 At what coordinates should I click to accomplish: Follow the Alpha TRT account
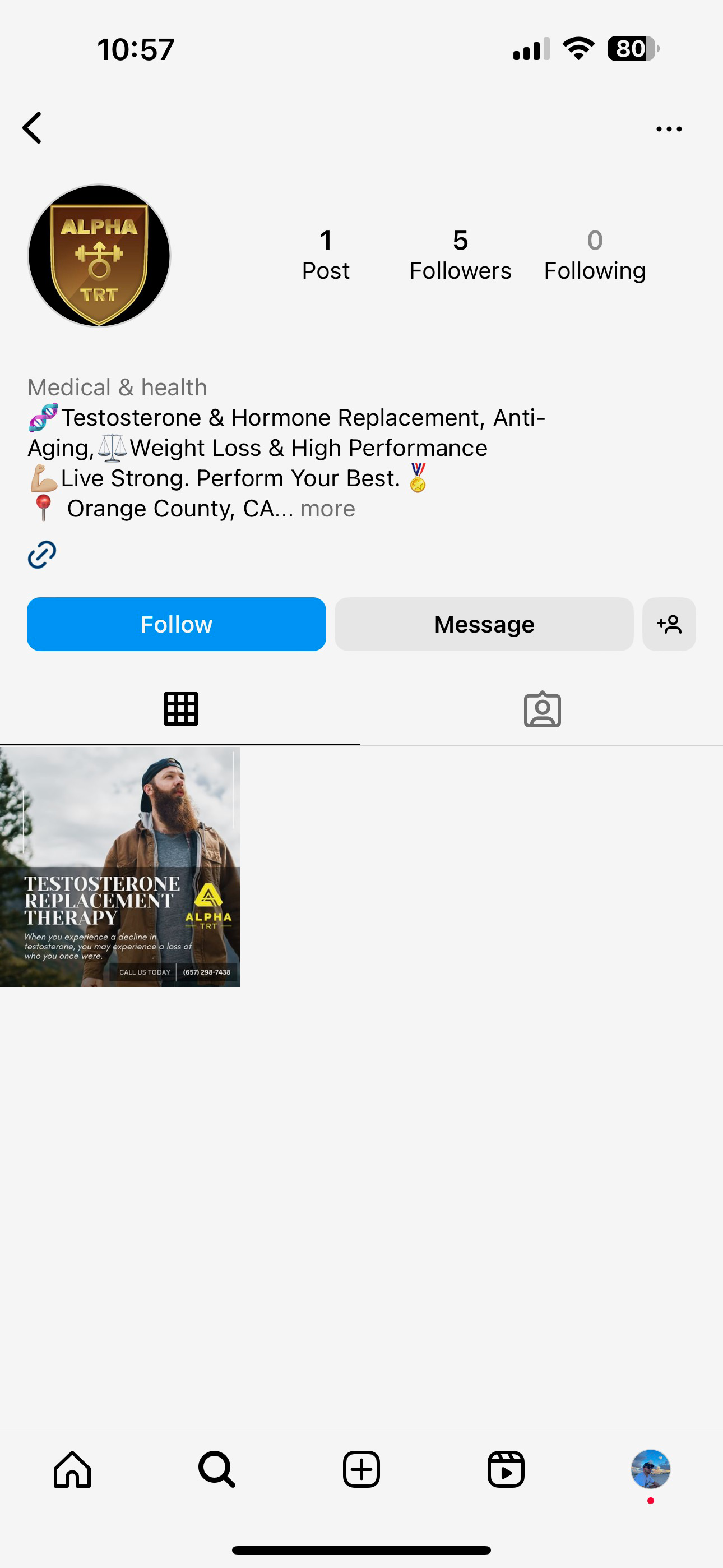(x=177, y=625)
